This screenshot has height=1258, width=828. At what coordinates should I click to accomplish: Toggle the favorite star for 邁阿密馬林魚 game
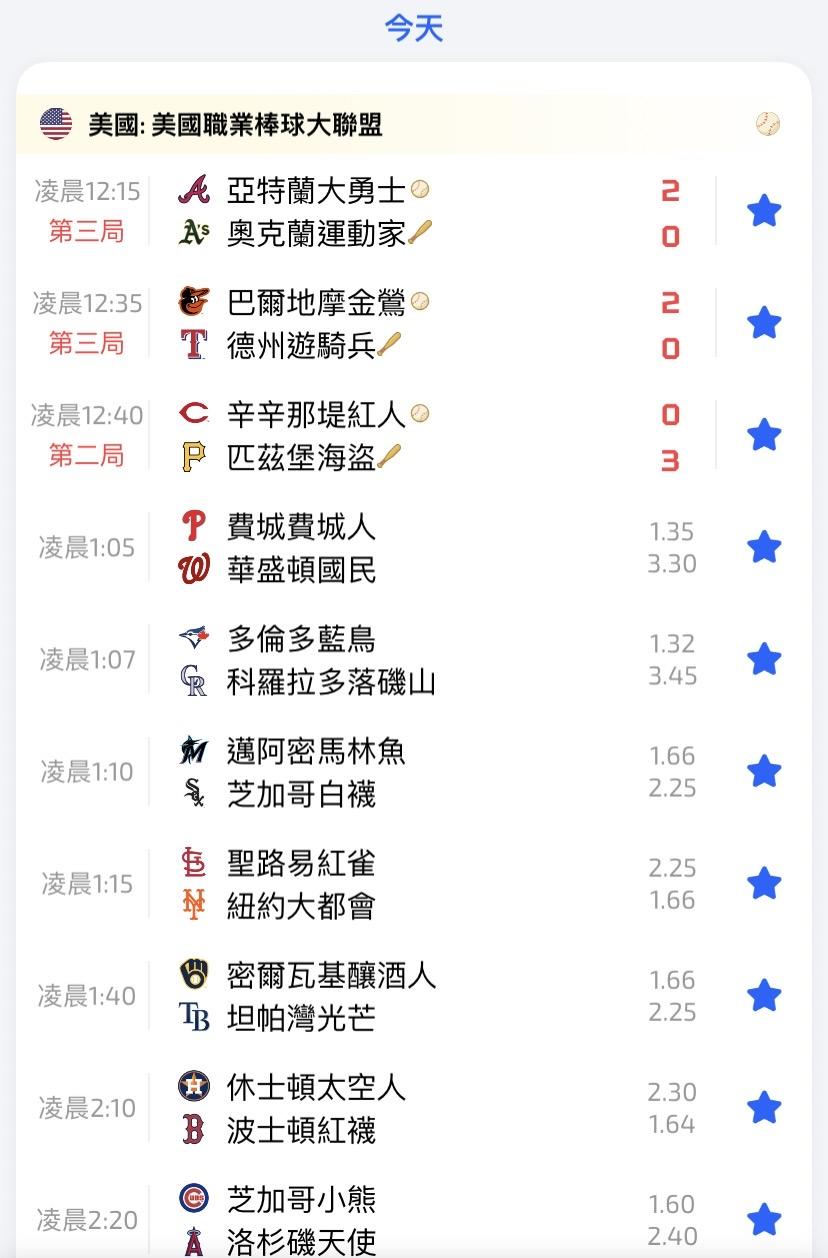pos(764,771)
